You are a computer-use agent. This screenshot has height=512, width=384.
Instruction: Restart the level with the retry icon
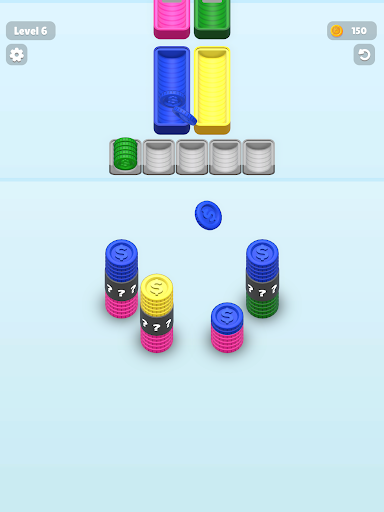pos(364,55)
